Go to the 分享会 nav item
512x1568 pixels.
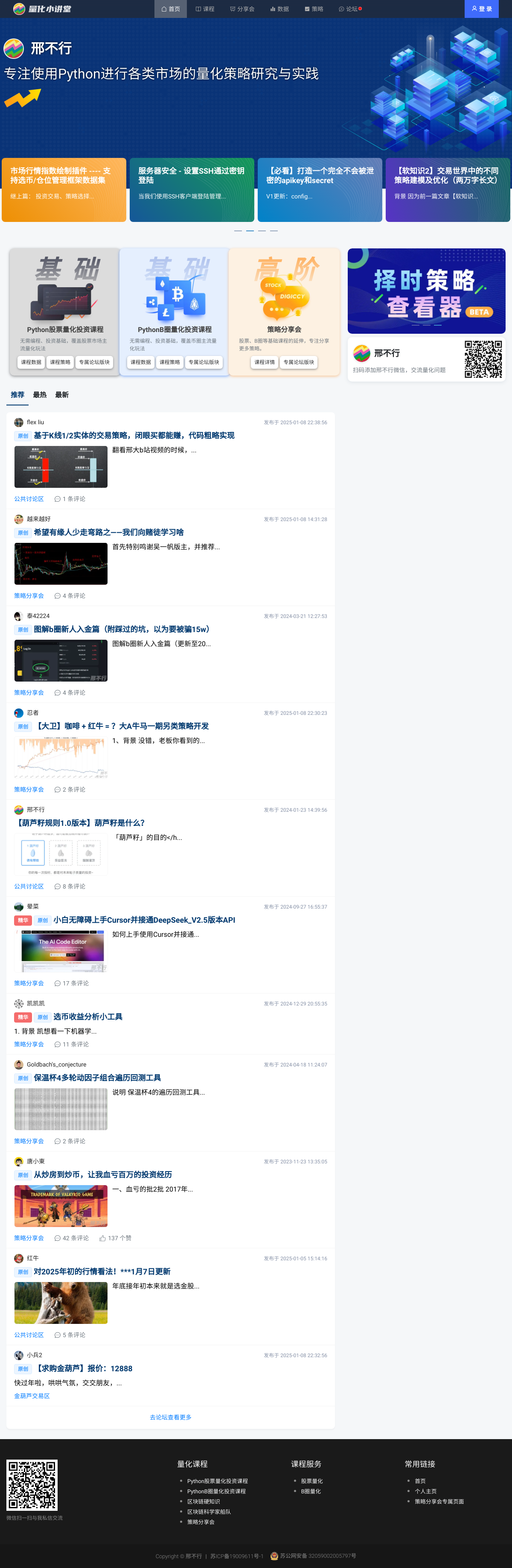[241, 9]
